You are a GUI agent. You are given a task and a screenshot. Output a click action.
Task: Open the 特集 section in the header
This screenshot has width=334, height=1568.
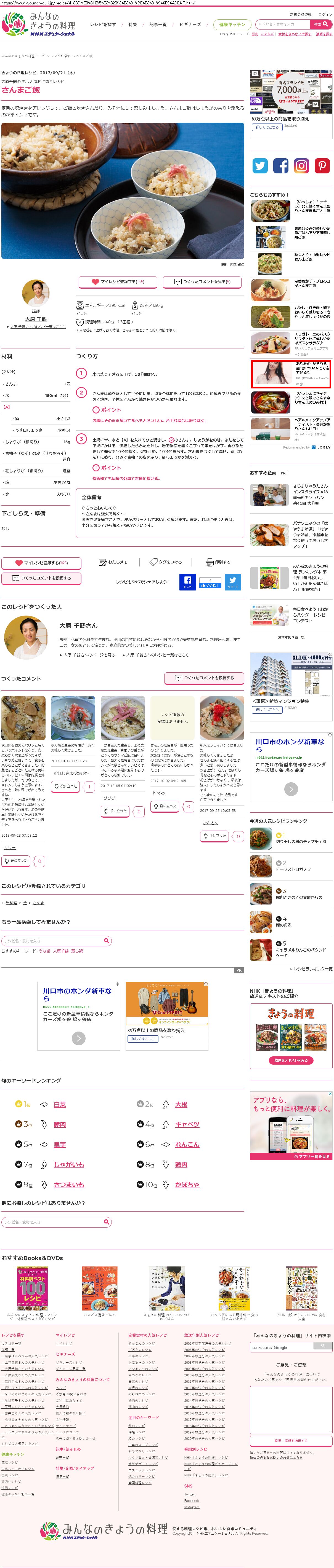132,25
